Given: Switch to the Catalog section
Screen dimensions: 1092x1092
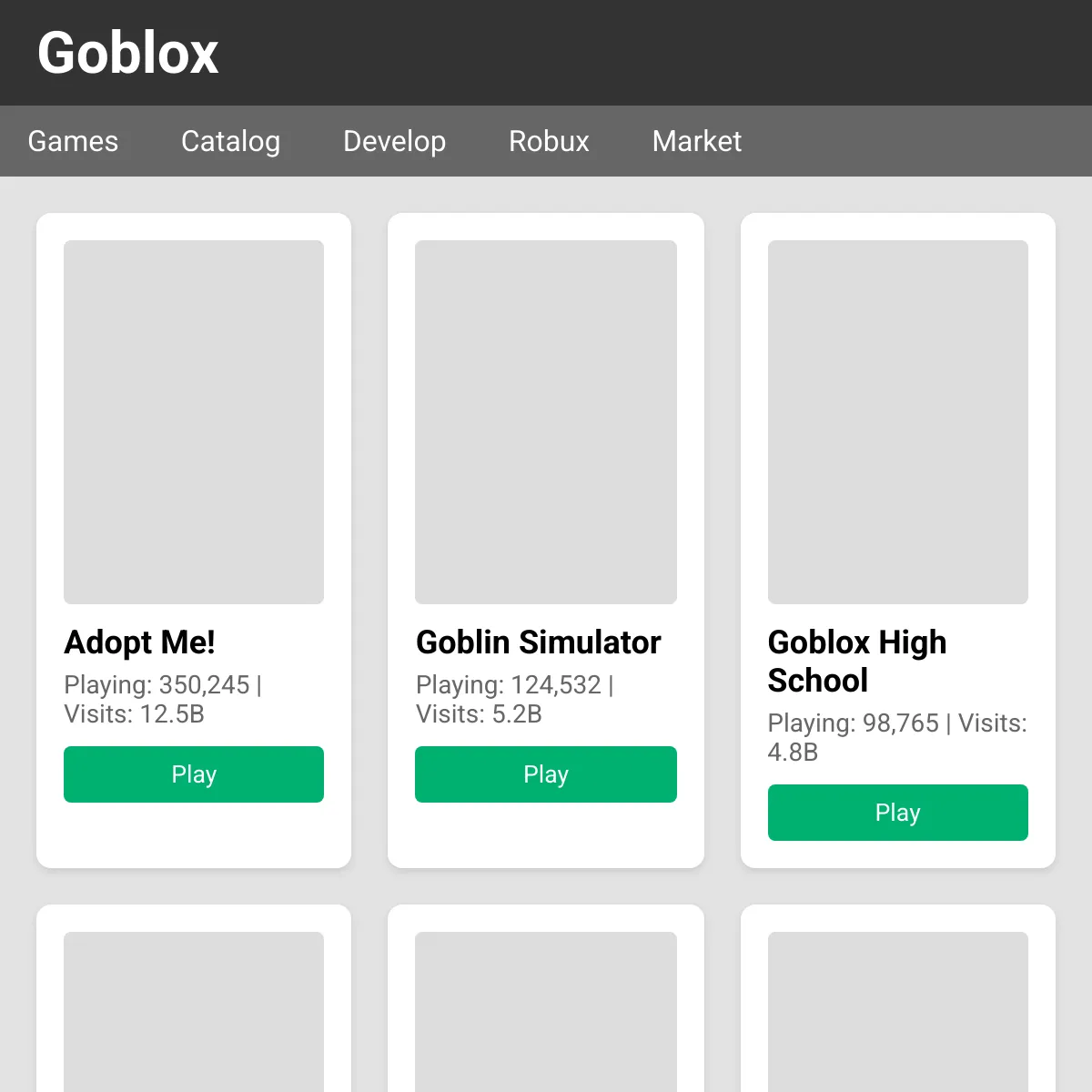Looking at the screenshot, I should 230,141.
